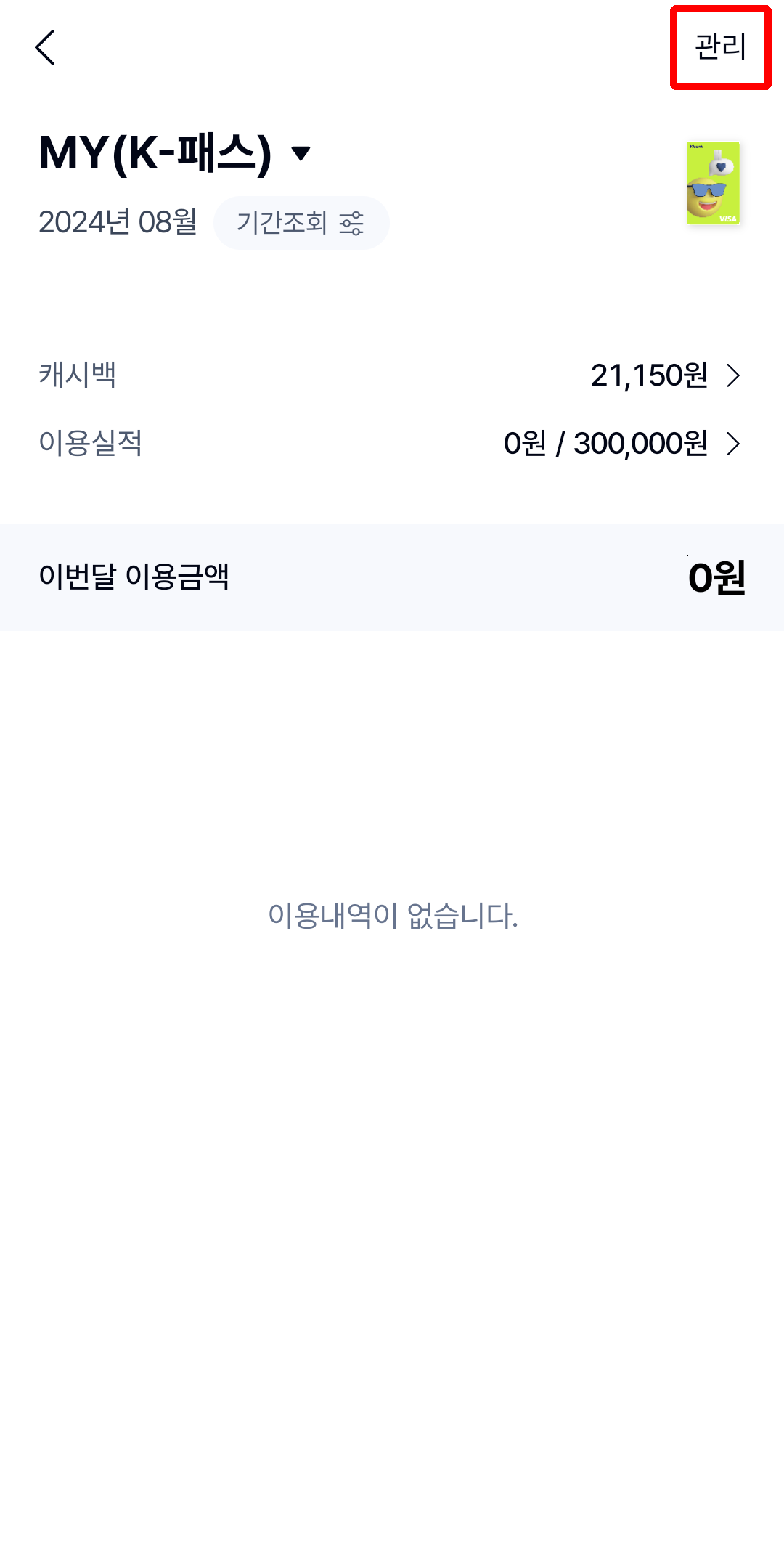Image resolution: width=784 pixels, height=1554 pixels.
Task: Tap the sliders icon inside 기간조회 chip
Action: 355,223
